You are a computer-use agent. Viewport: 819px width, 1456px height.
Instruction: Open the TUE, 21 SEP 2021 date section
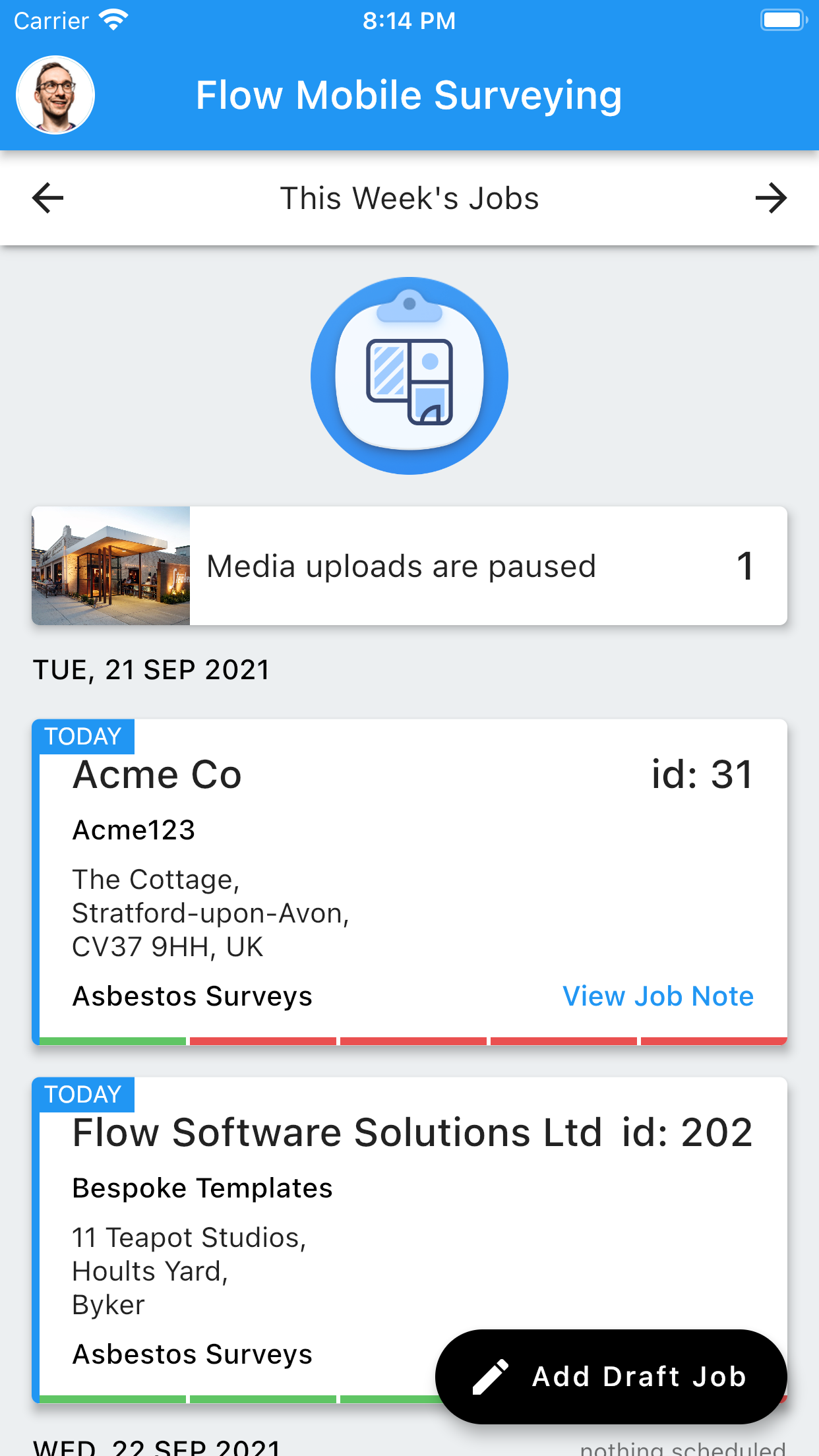tap(151, 669)
